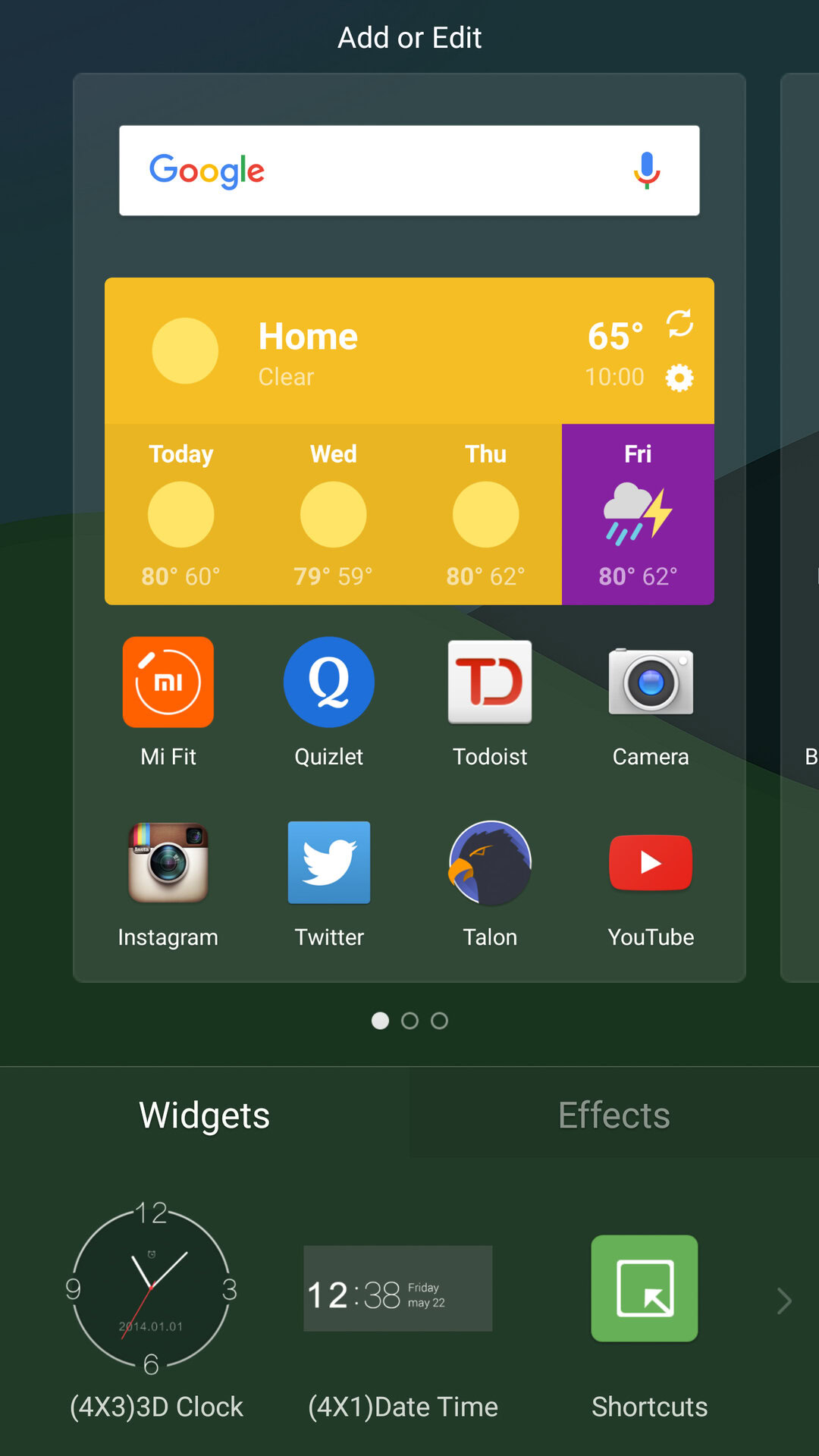Pick the Shortcuts widget
The width and height of the screenshot is (819, 1456).
645,1289
